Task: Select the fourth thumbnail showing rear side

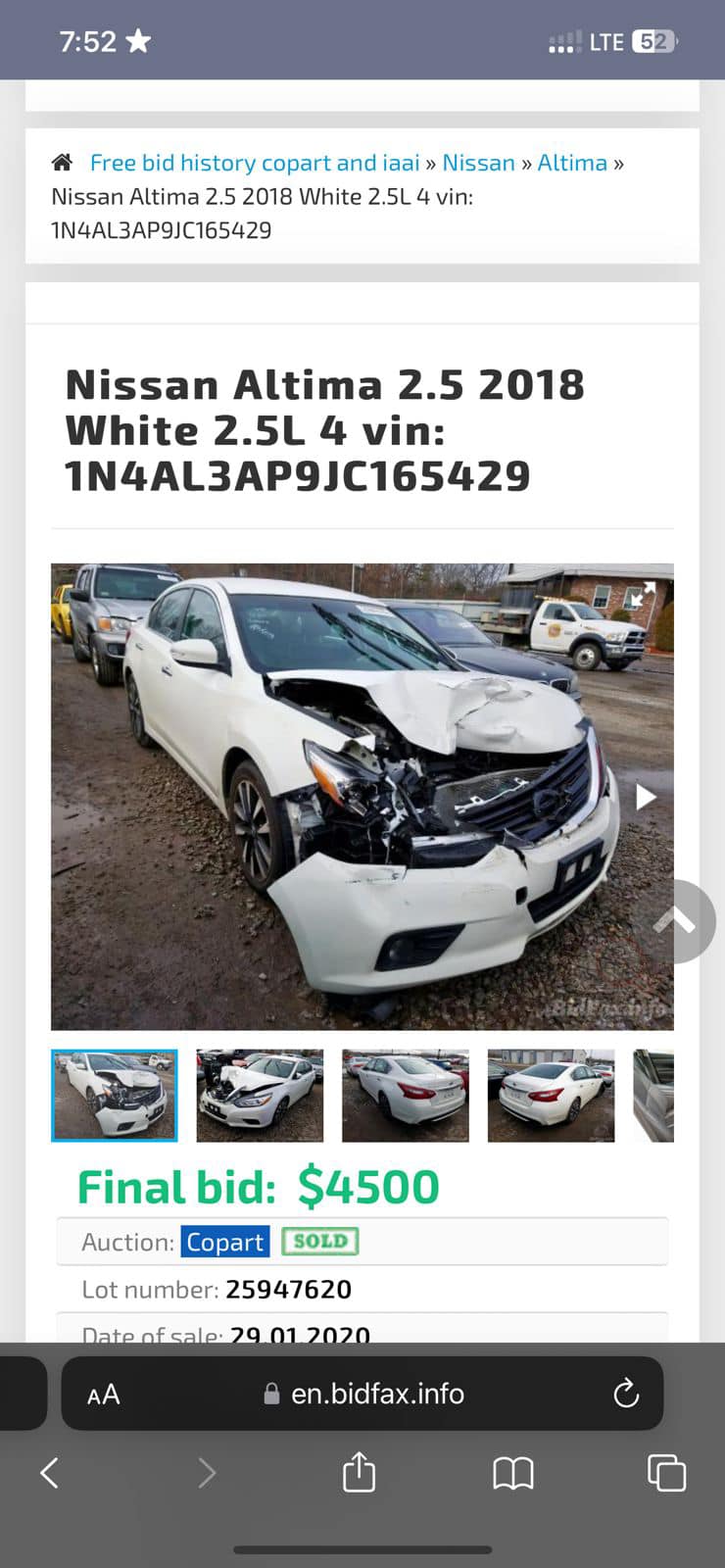Action: click(551, 1096)
